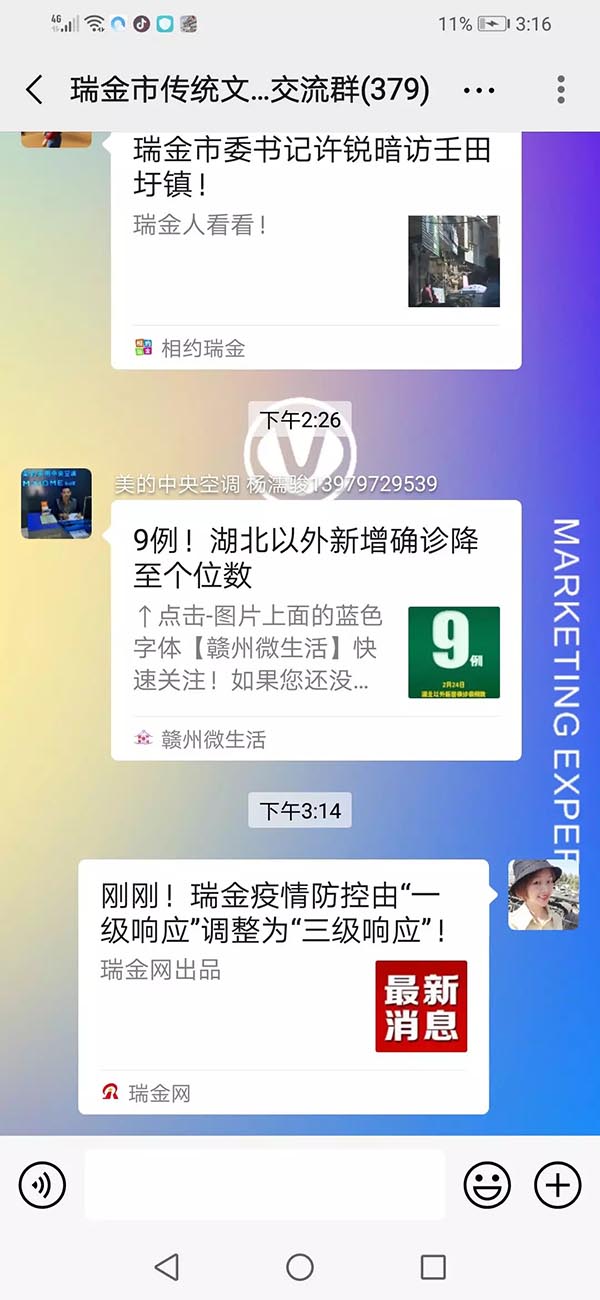Open the vertical overflow menu
Screen dimensions: 600x1300
pos(561,90)
